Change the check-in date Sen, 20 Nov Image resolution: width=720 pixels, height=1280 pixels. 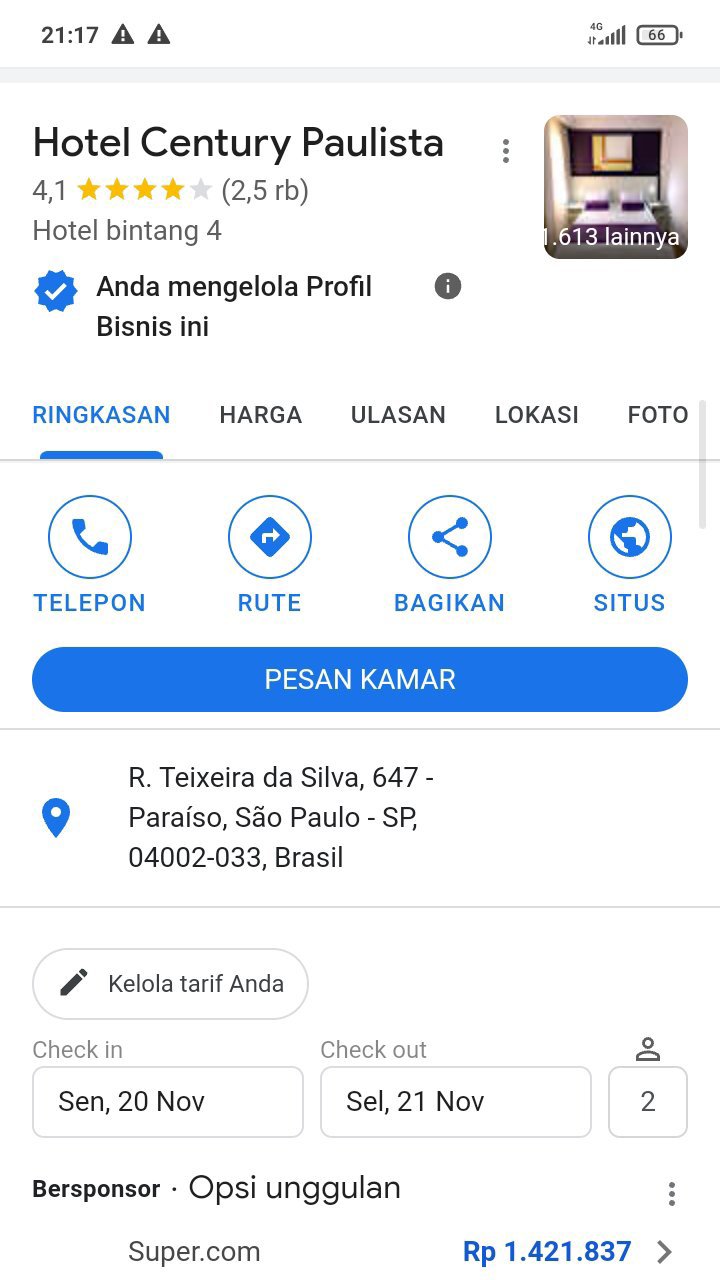click(168, 1102)
